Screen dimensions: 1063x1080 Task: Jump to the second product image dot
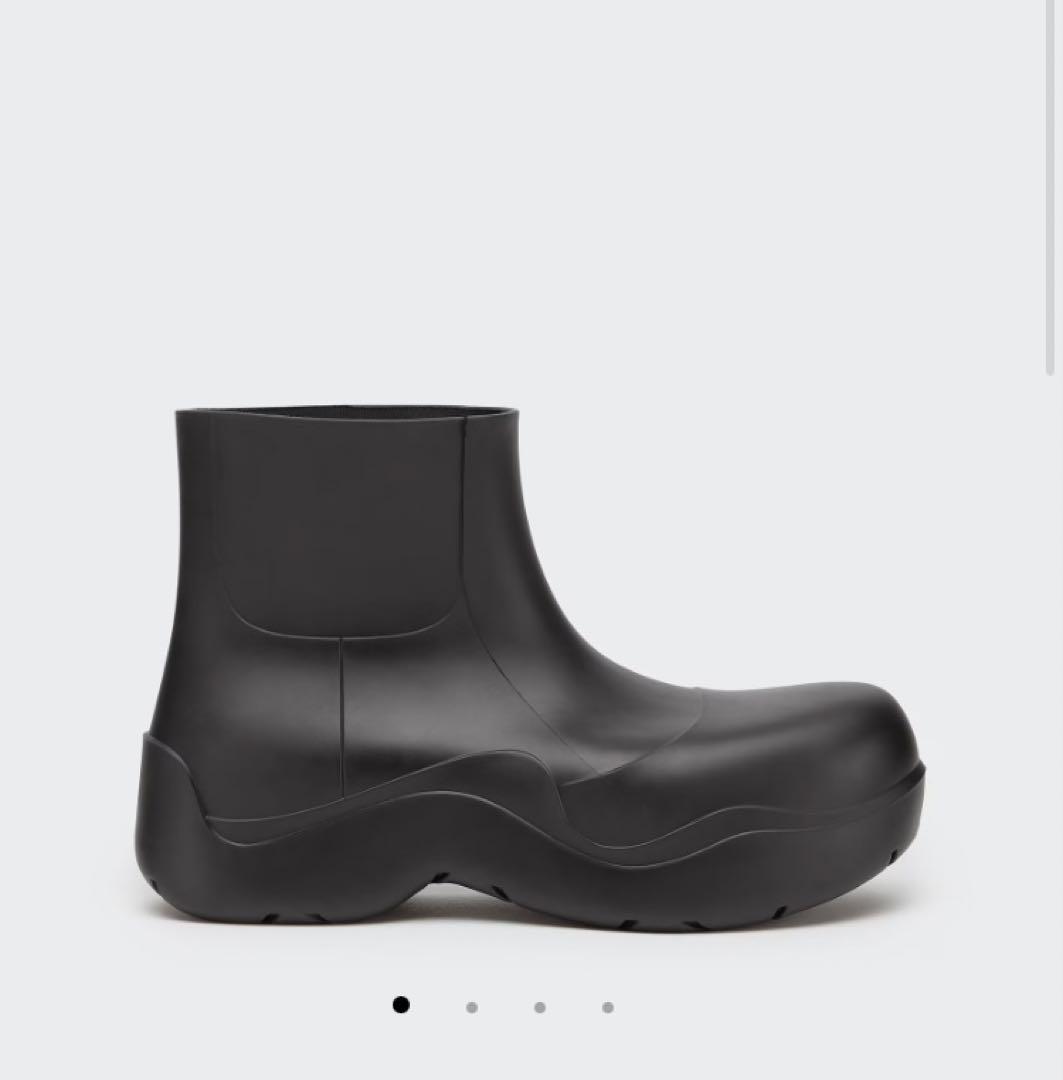(x=471, y=1007)
